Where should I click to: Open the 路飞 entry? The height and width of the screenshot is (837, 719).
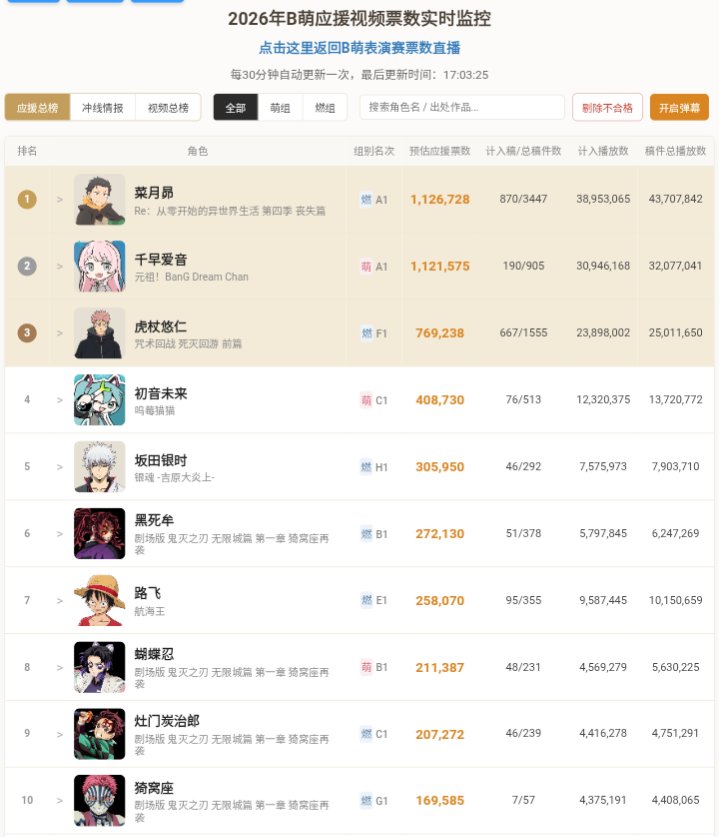click(x=359, y=600)
